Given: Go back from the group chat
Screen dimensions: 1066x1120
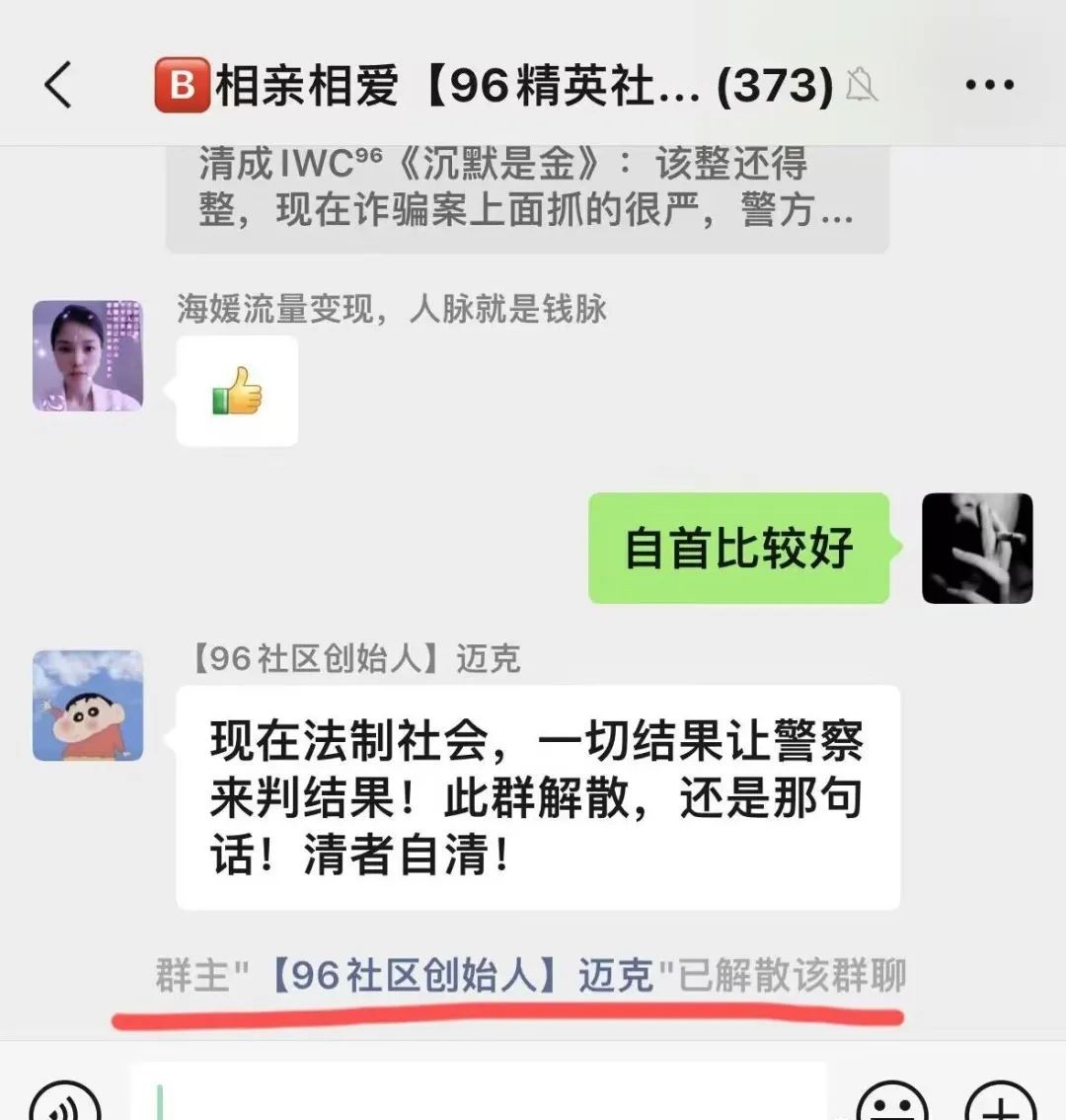Looking at the screenshot, I should pos(59,85).
